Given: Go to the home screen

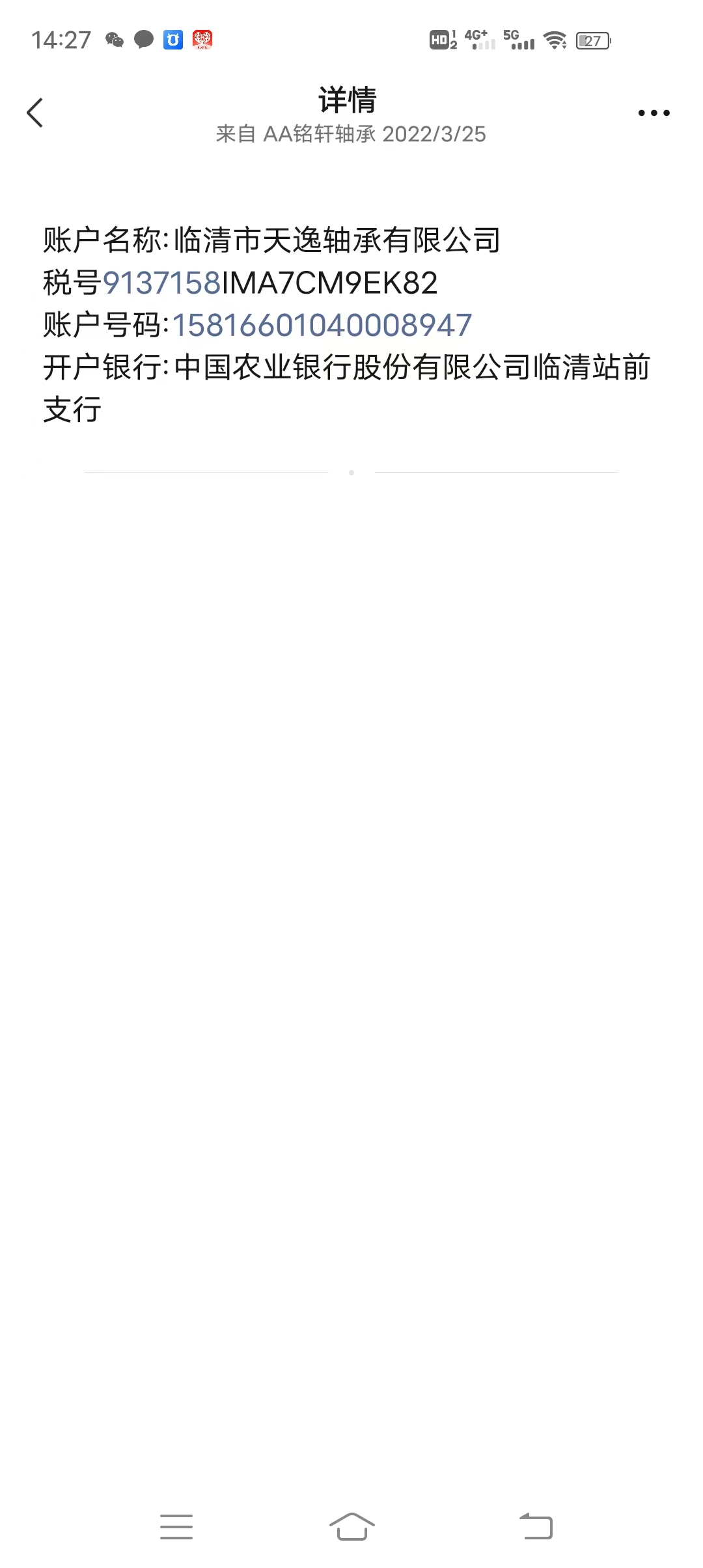Looking at the screenshot, I should (x=351, y=1527).
